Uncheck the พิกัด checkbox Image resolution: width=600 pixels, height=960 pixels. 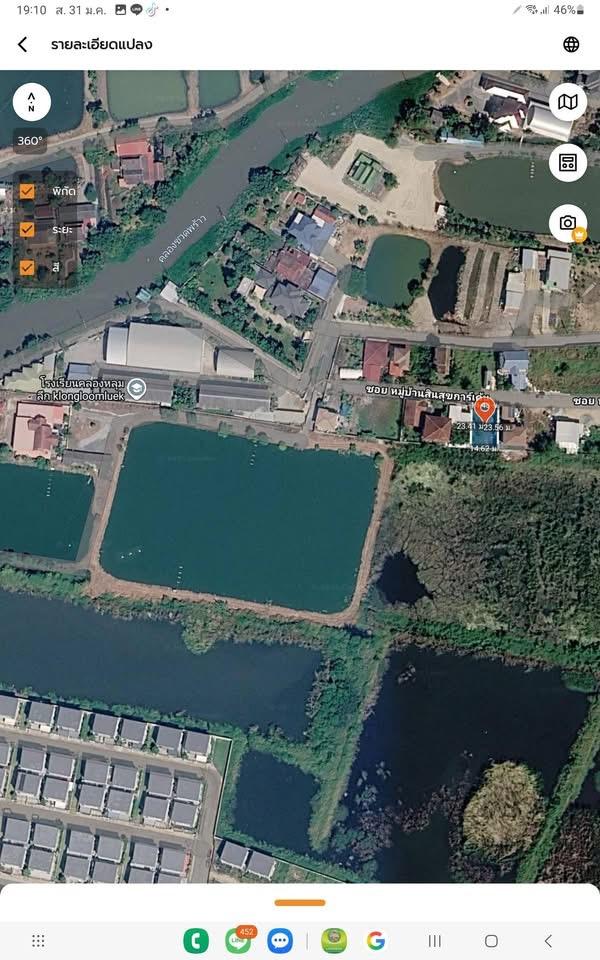tap(27, 191)
